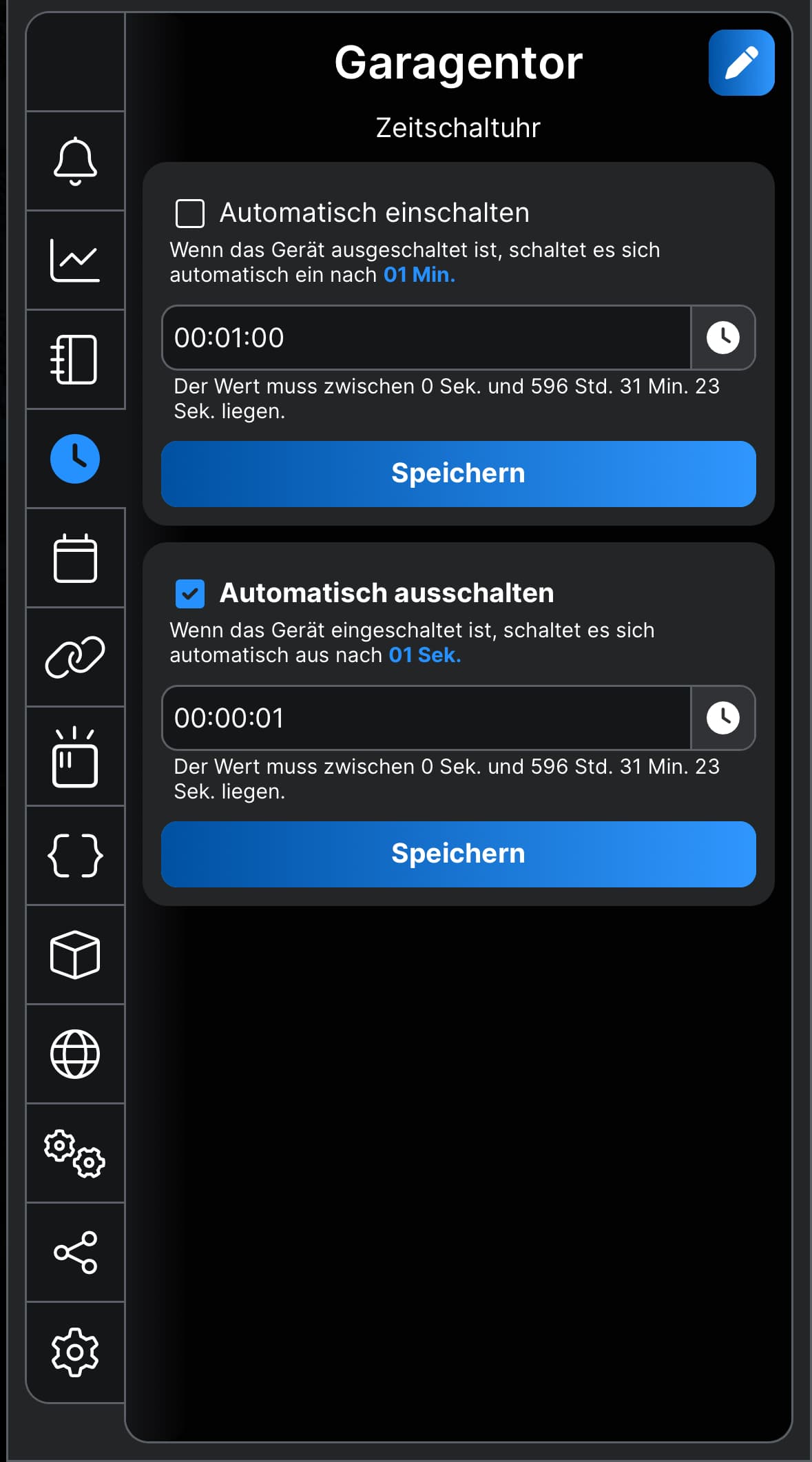
Task: Open the curly braces scripts tab
Action: coord(75,855)
